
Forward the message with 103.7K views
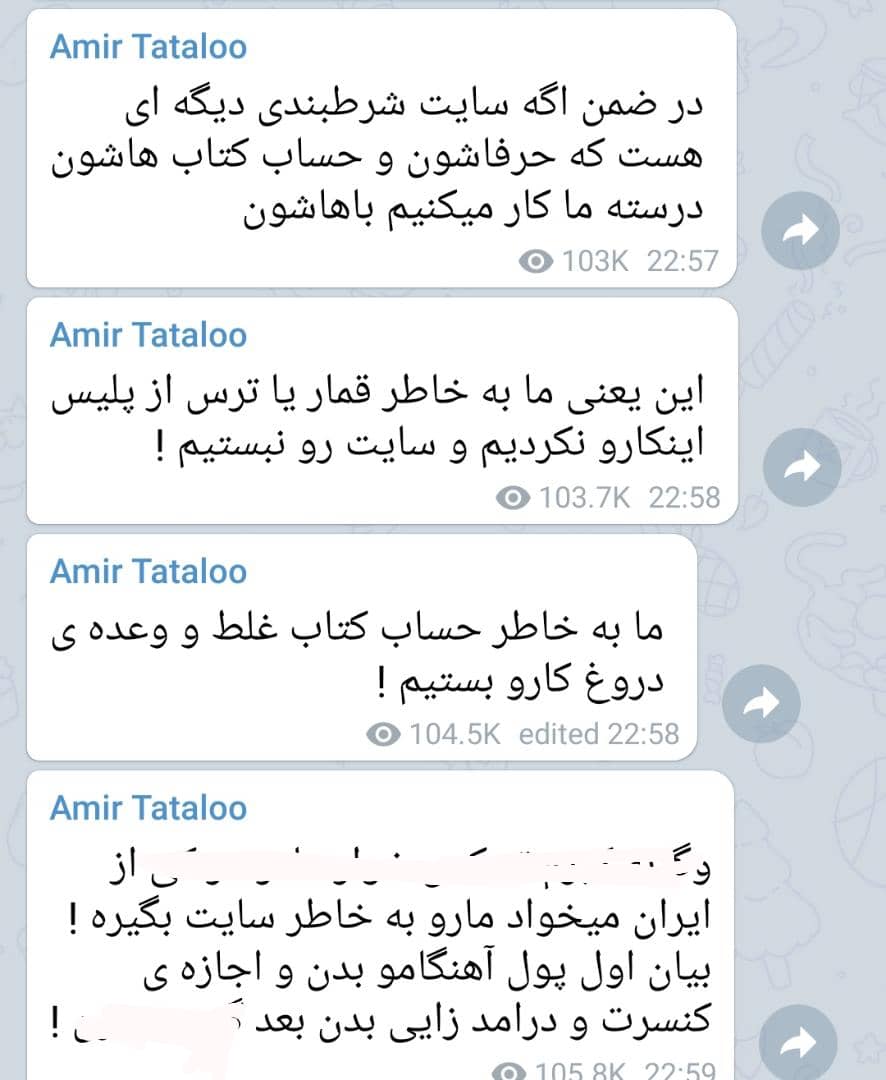pos(799,466)
